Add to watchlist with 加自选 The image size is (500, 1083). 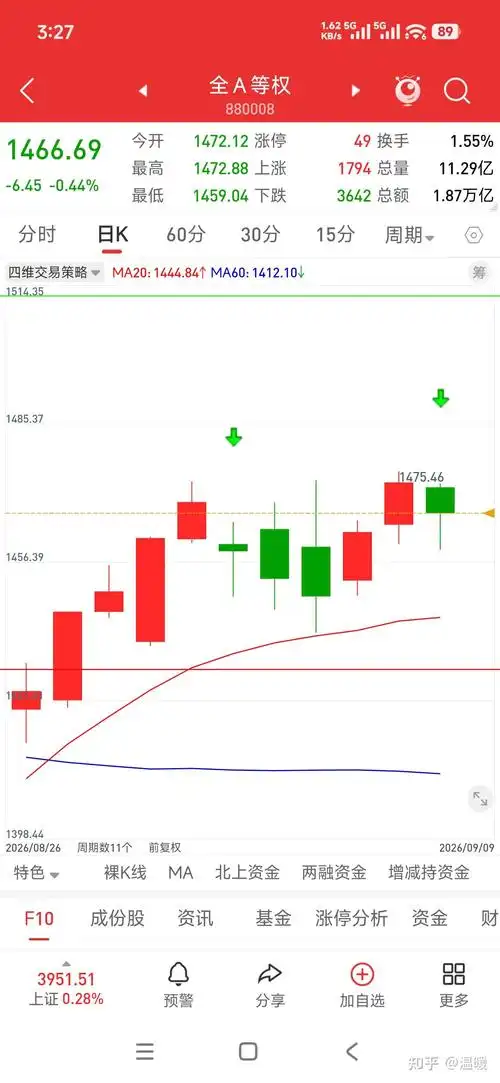(x=362, y=984)
